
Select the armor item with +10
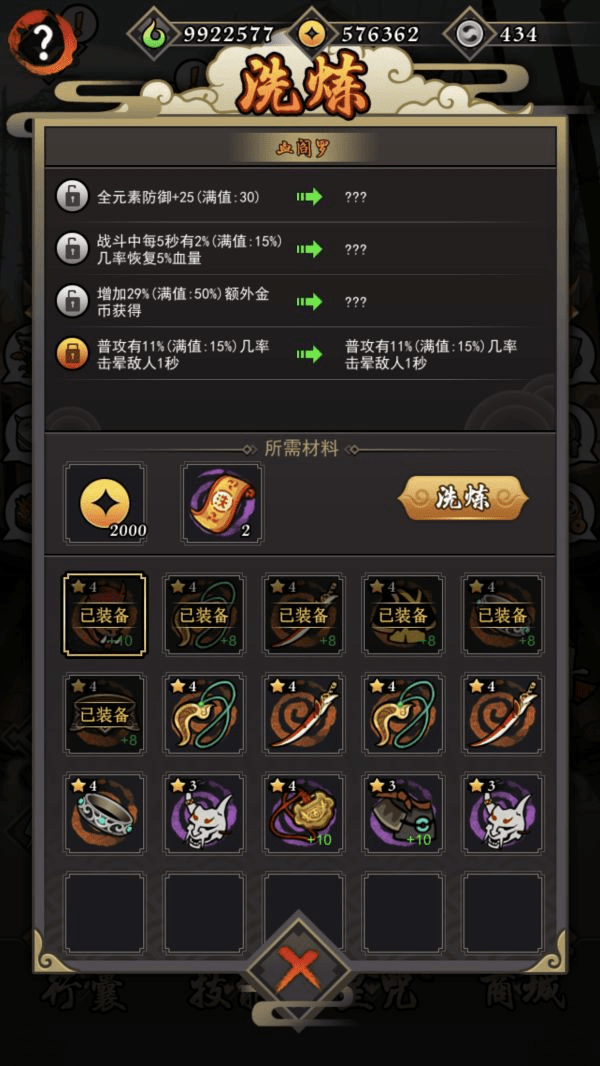click(x=403, y=813)
